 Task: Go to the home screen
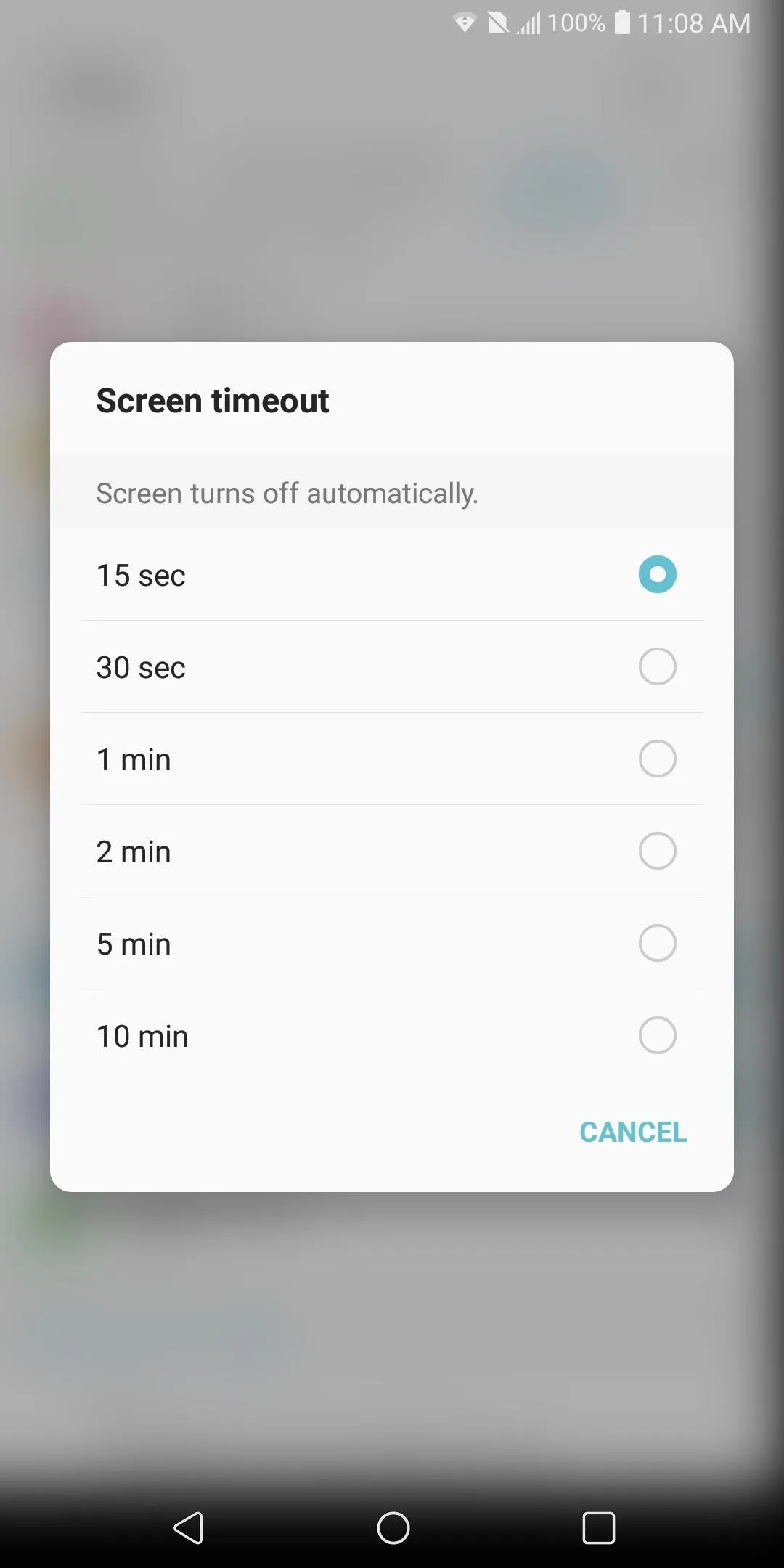(x=393, y=1528)
